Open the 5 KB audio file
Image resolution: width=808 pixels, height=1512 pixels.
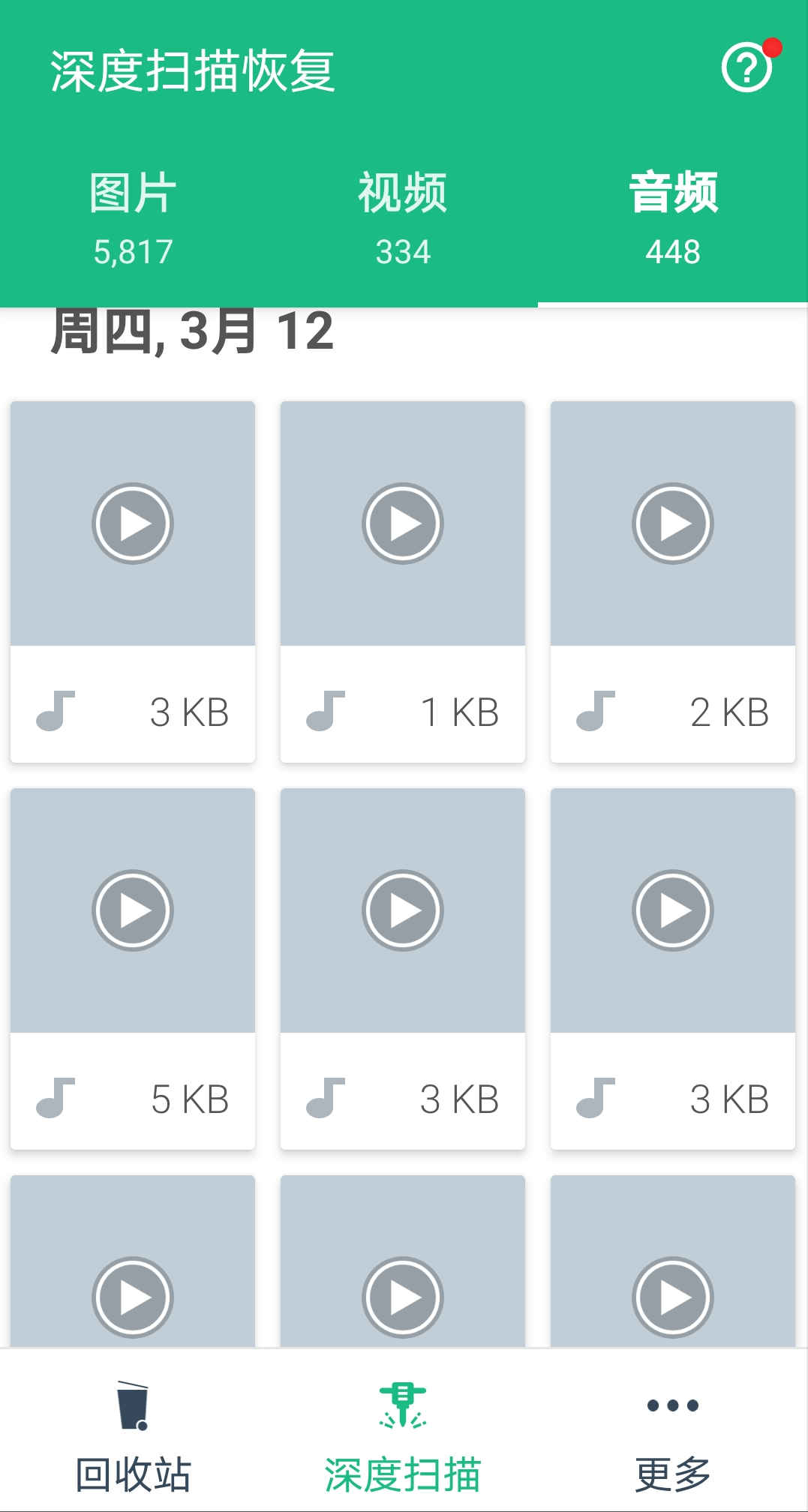[133, 967]
